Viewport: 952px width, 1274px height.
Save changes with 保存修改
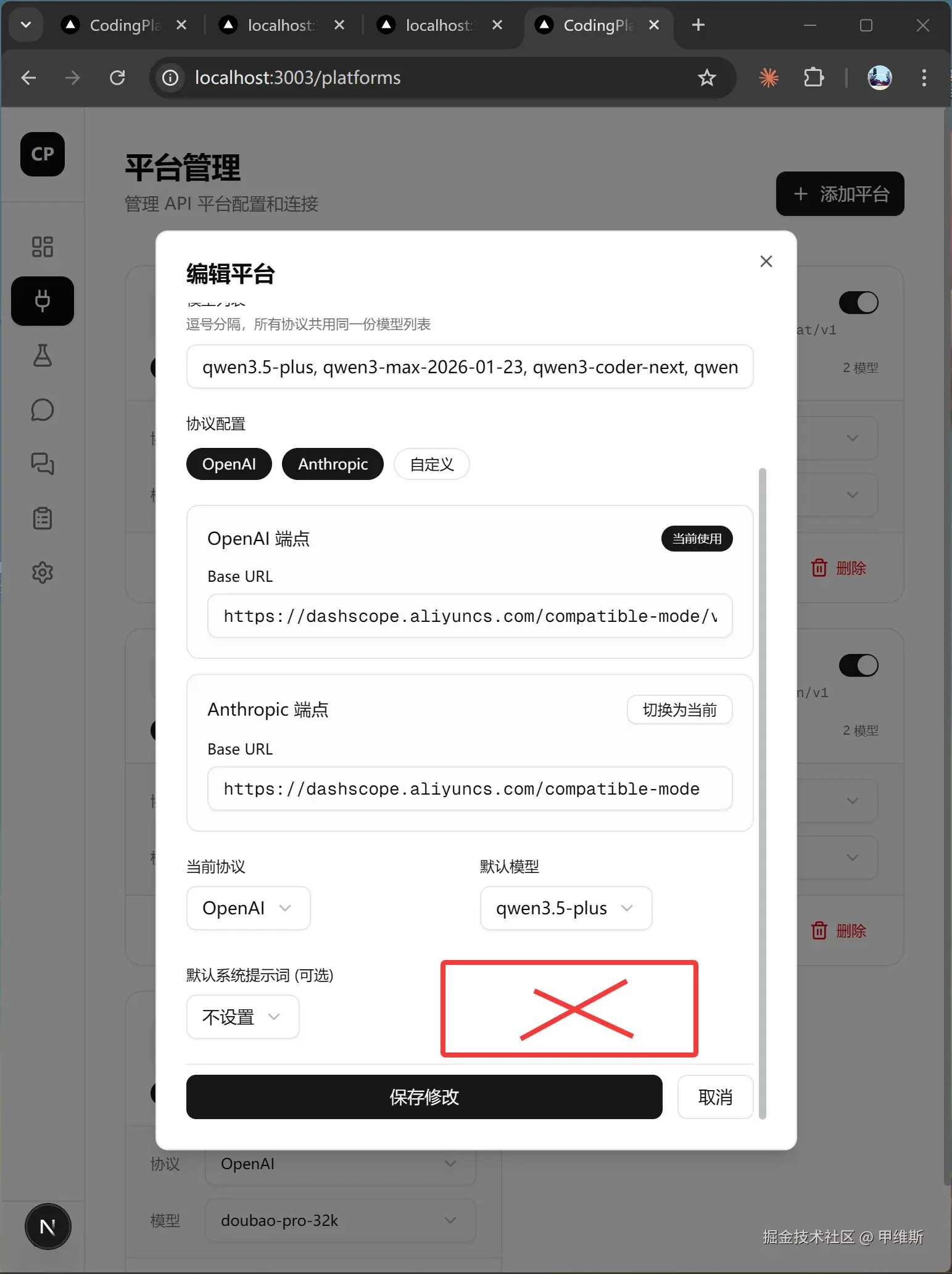pos(424,1097)
